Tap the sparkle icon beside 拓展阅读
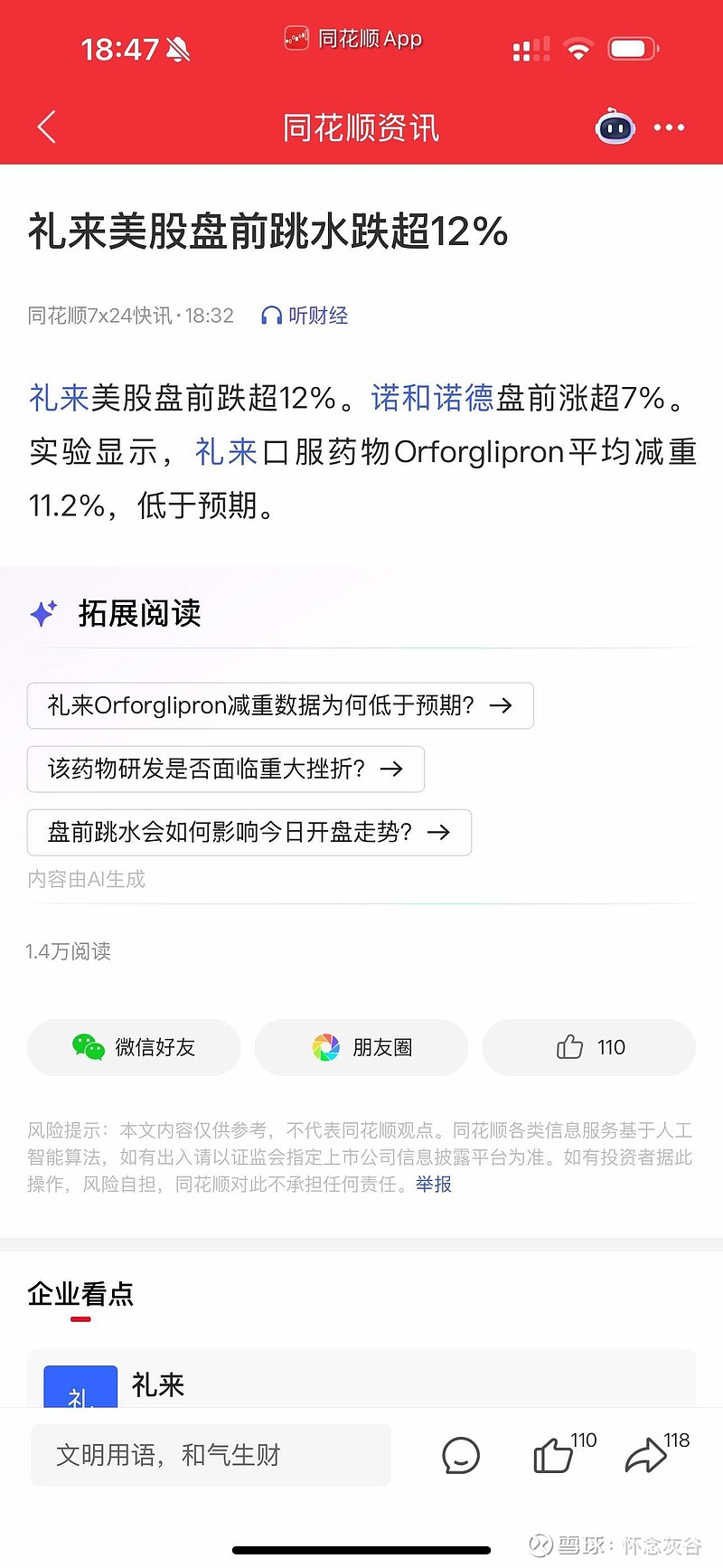The width and height of the screenshot is (723, 1568). coord(44,612)
